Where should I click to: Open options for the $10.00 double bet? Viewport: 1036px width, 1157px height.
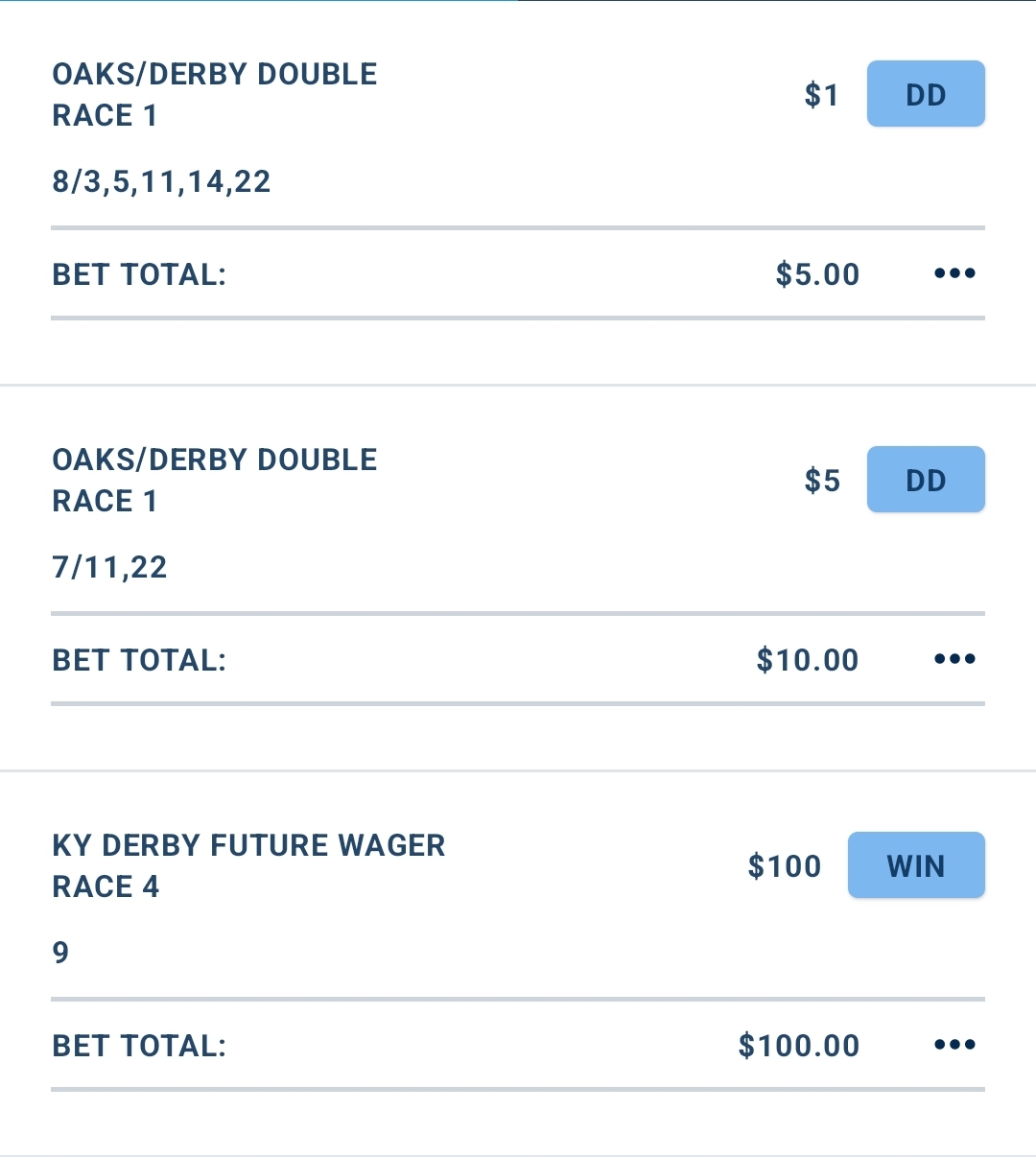click(x=954, y=660)
